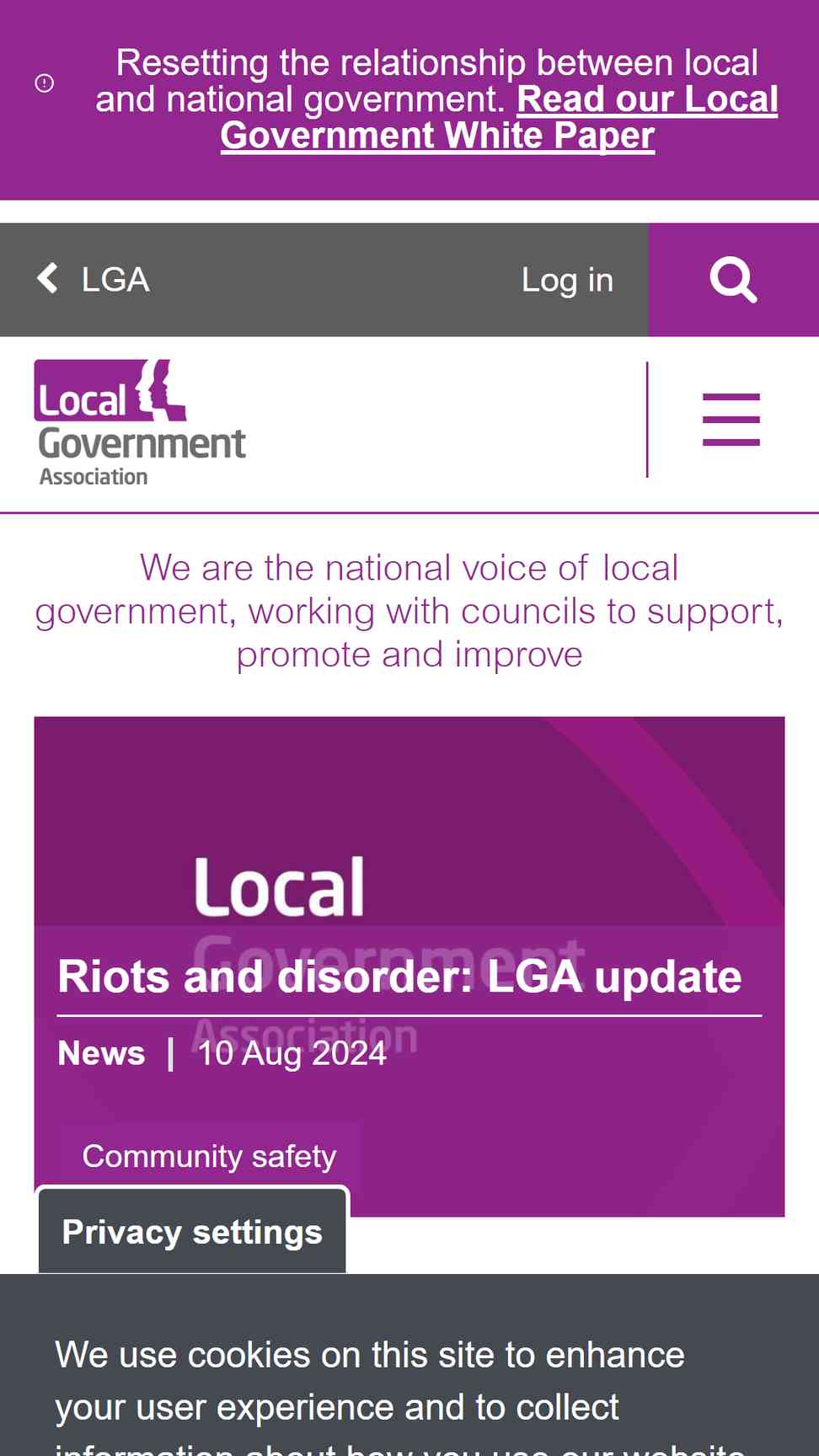Select the Community safety tag
The image size is (819, 1456).
(x=209, y=1156)
